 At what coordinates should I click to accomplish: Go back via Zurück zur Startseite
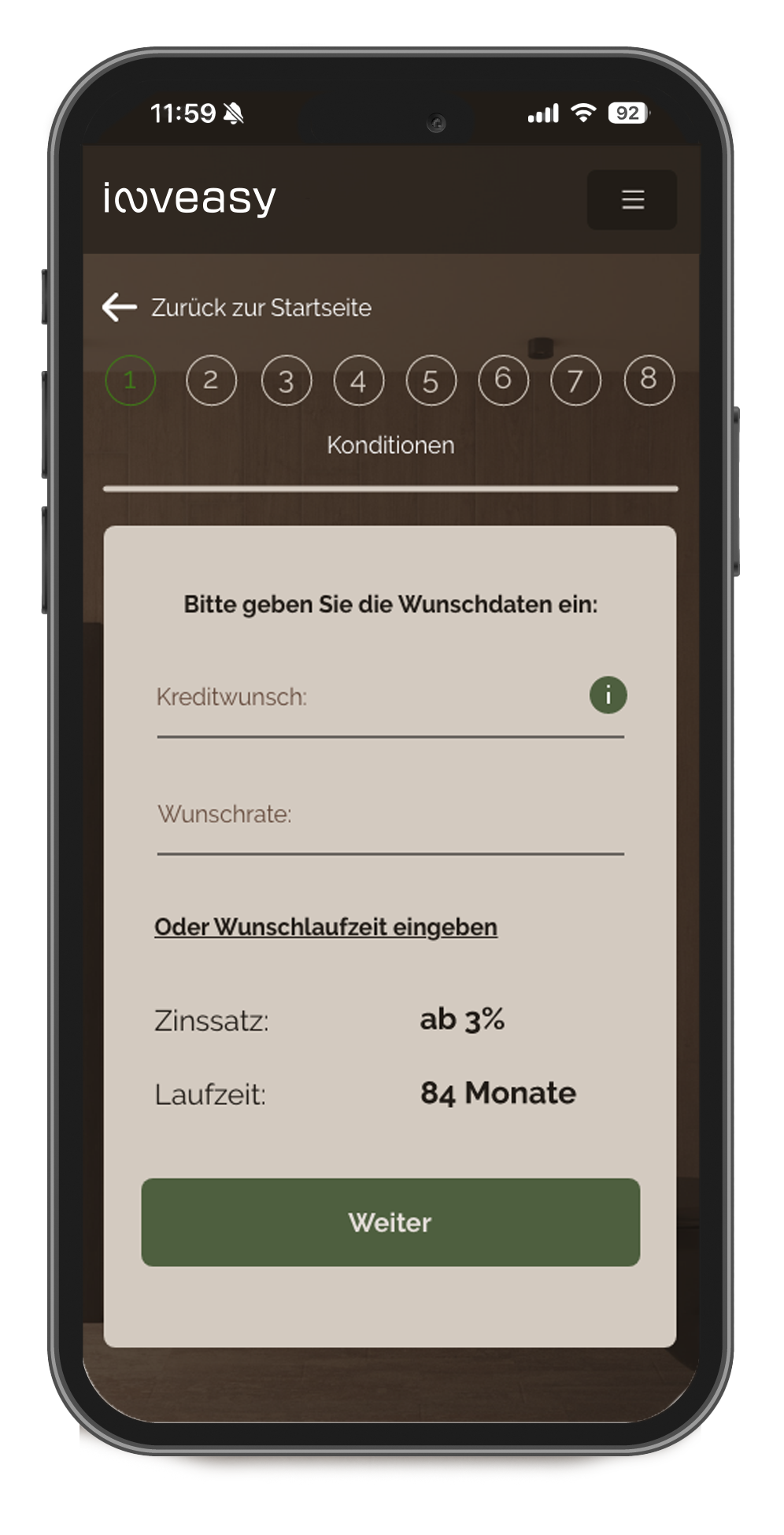coord(237,307)
